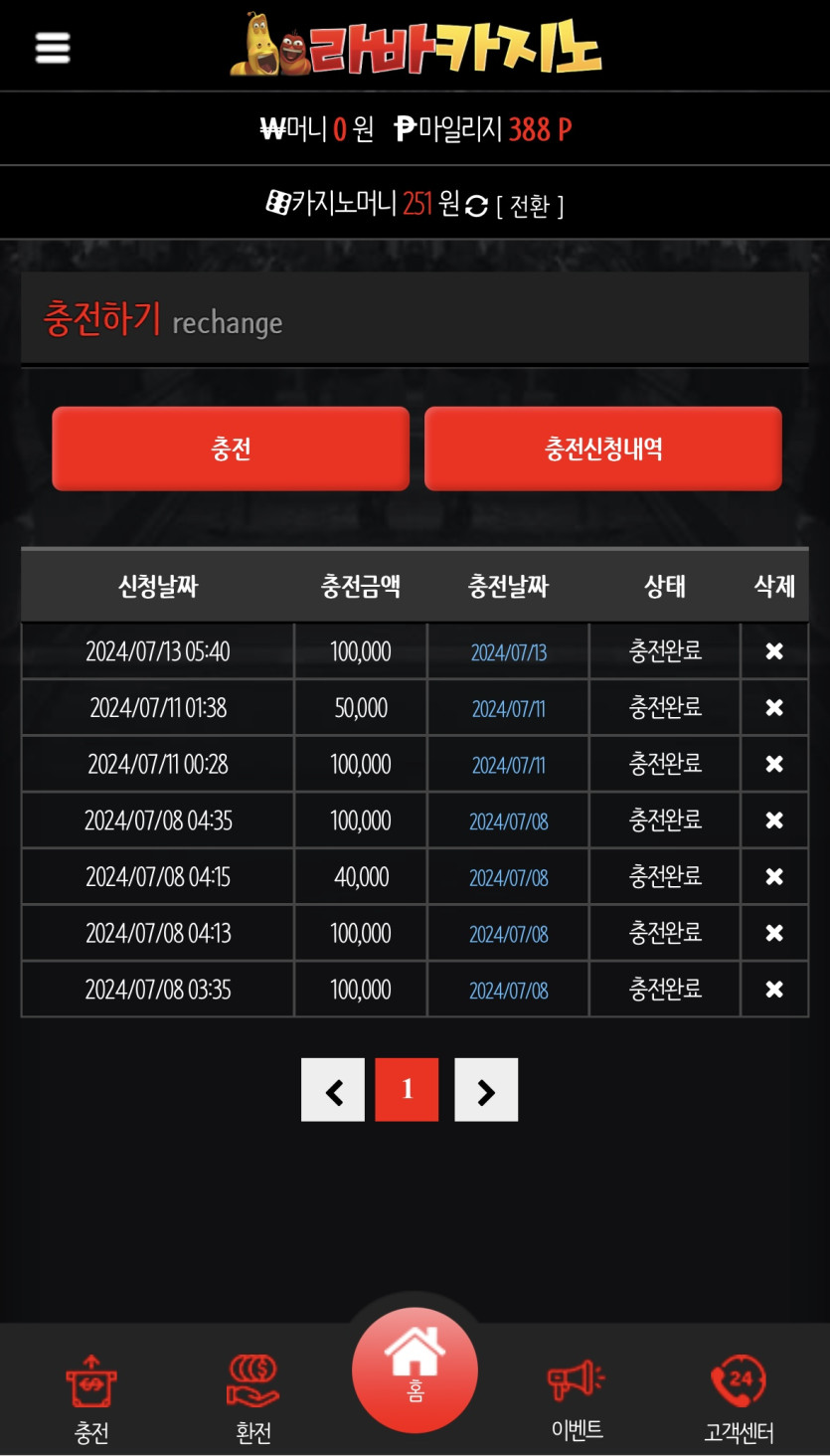Delete the 2024/07/08 04:35 record
Screen dimensions: 830x1456
pos(773,820)
